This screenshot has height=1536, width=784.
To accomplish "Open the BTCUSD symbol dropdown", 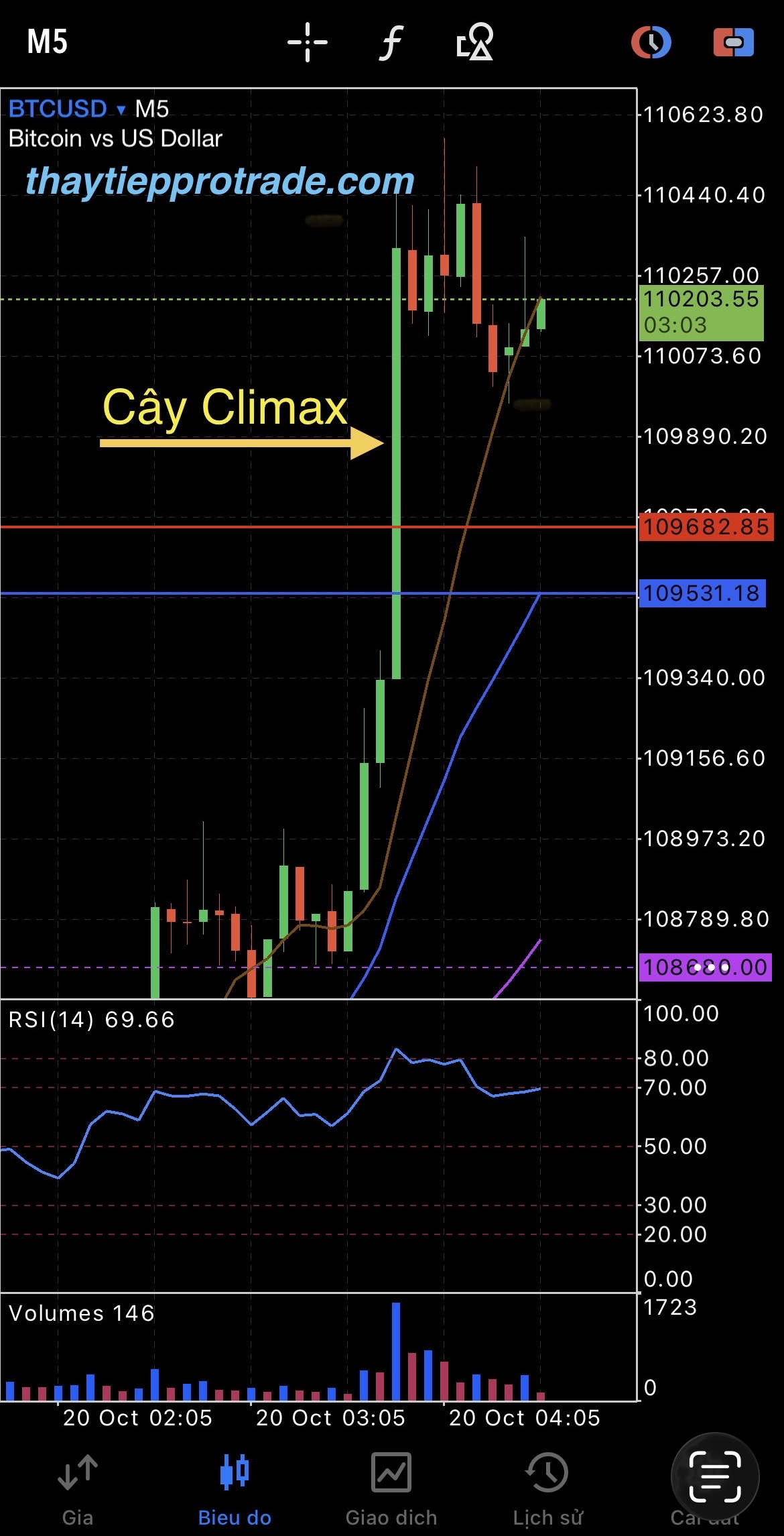I will [67, 109].
